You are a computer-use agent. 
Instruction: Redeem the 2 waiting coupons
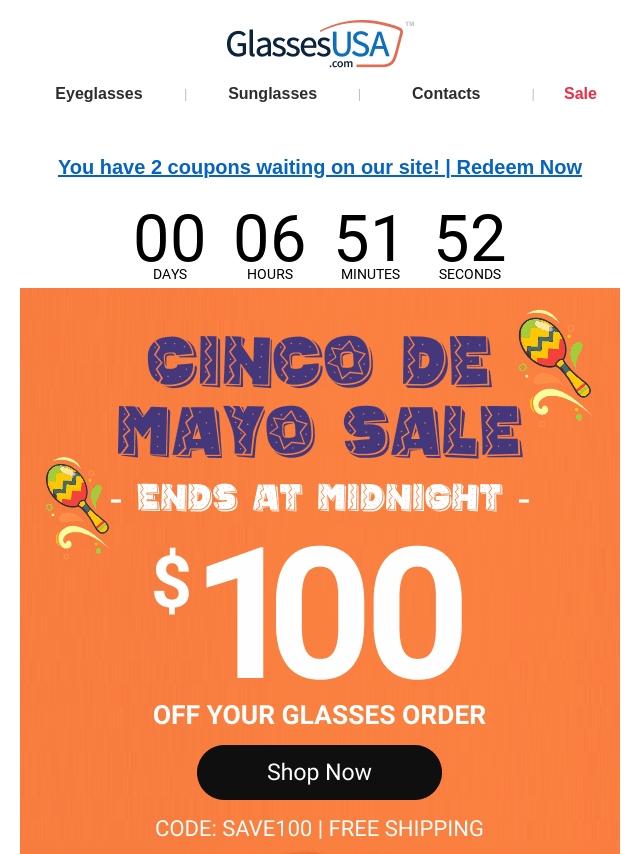point(320,167)
